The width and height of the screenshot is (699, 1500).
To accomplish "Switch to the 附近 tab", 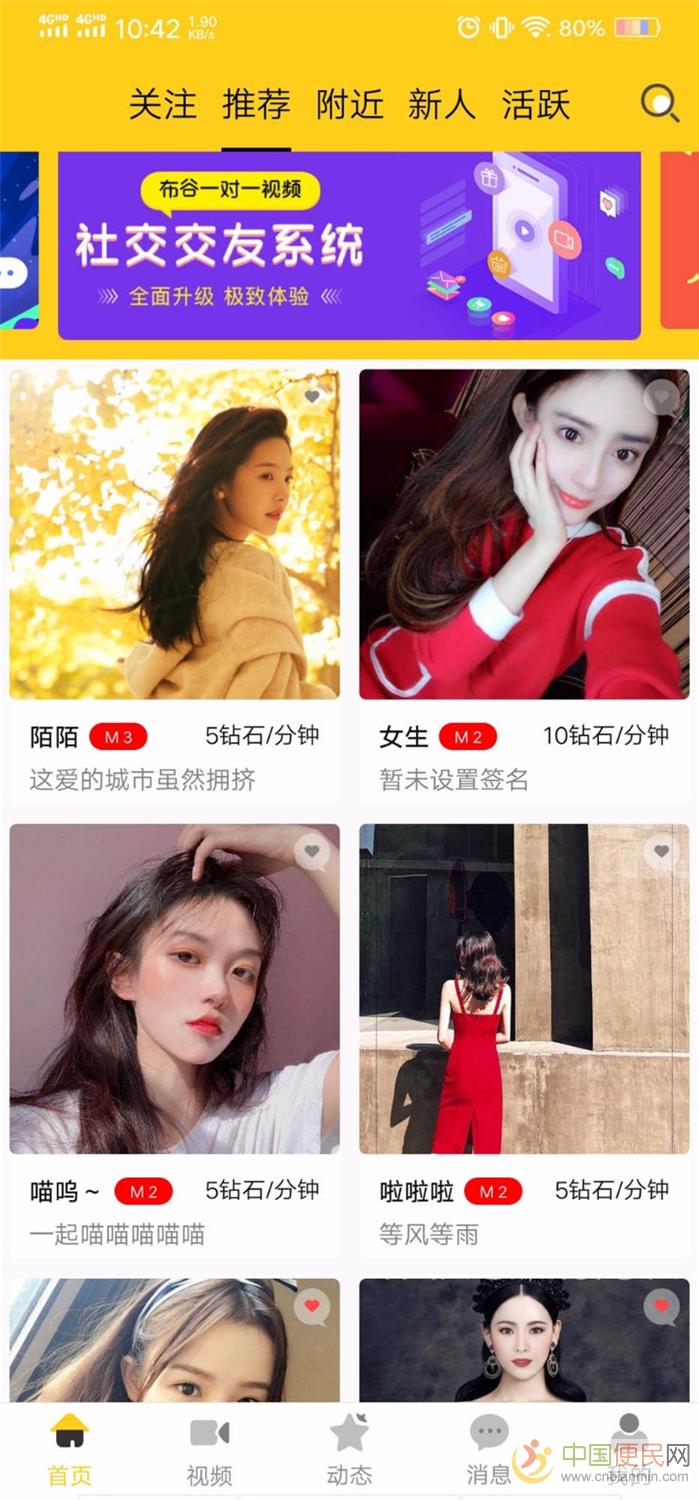I will [x=349, y=104].
